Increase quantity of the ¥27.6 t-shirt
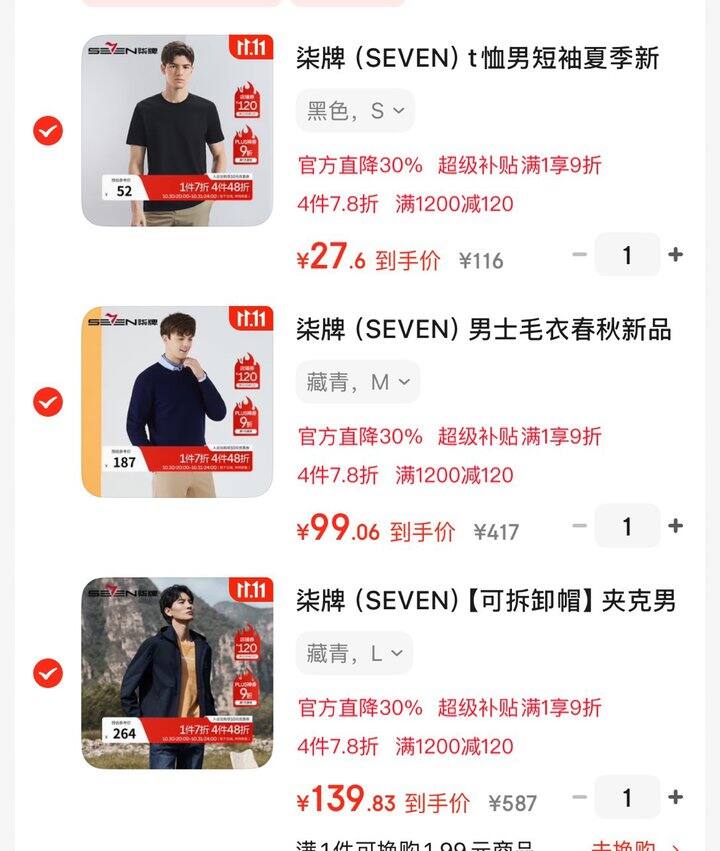This screenshot has height=851, width=720. point(676,255)
